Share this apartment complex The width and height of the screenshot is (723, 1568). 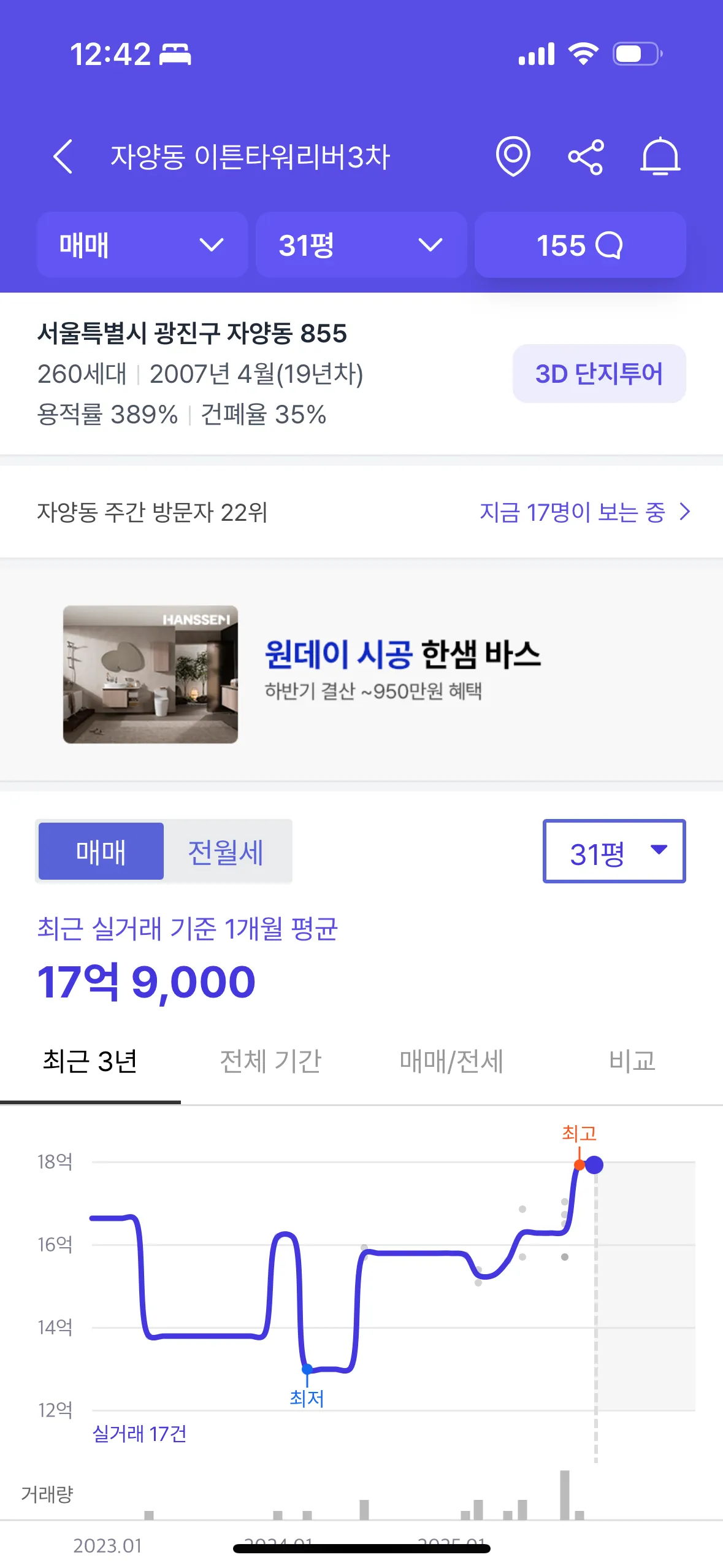click(x=586, y=157)
